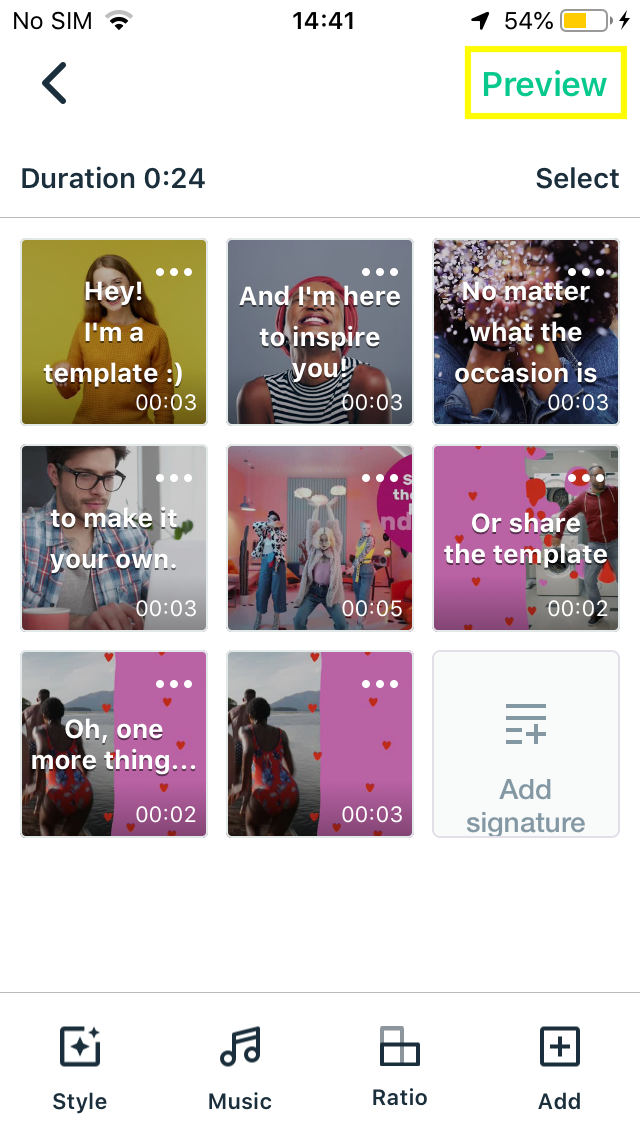Tap Preview to watch the video
Image resolution: width=640 pixels, height=1136 pixels.
[544, 84]
